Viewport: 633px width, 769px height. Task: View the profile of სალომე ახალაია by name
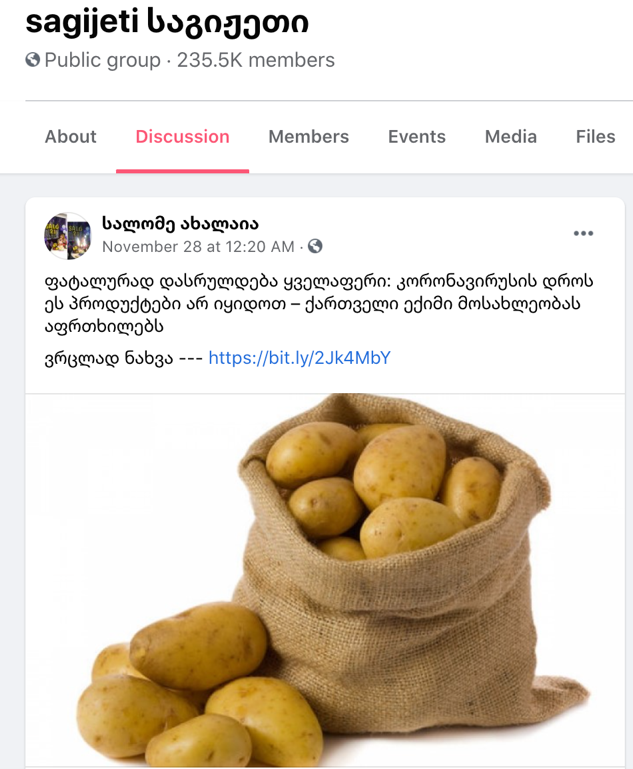(x=180, y=223)
